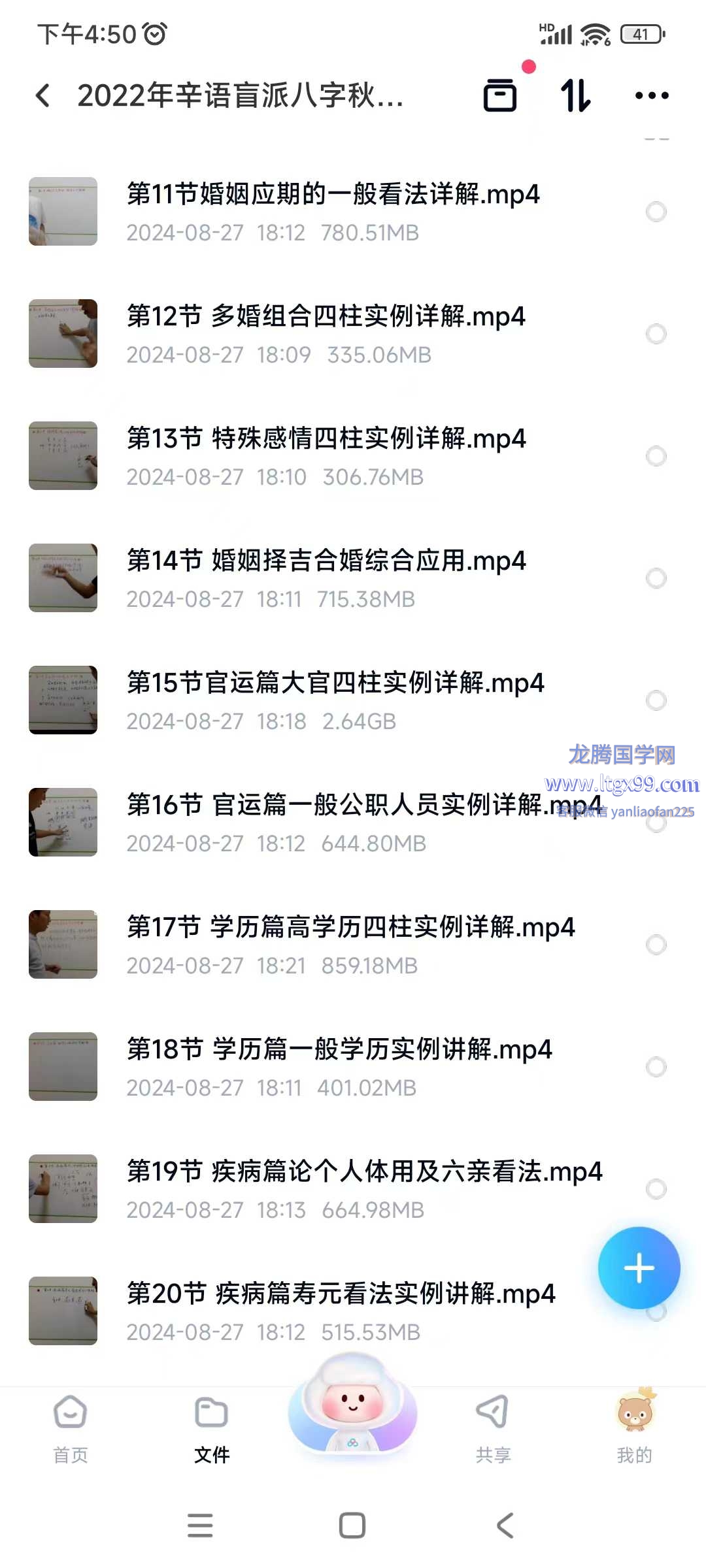
Task: Switch to the 我的 tab
Action: [634, 1428]
